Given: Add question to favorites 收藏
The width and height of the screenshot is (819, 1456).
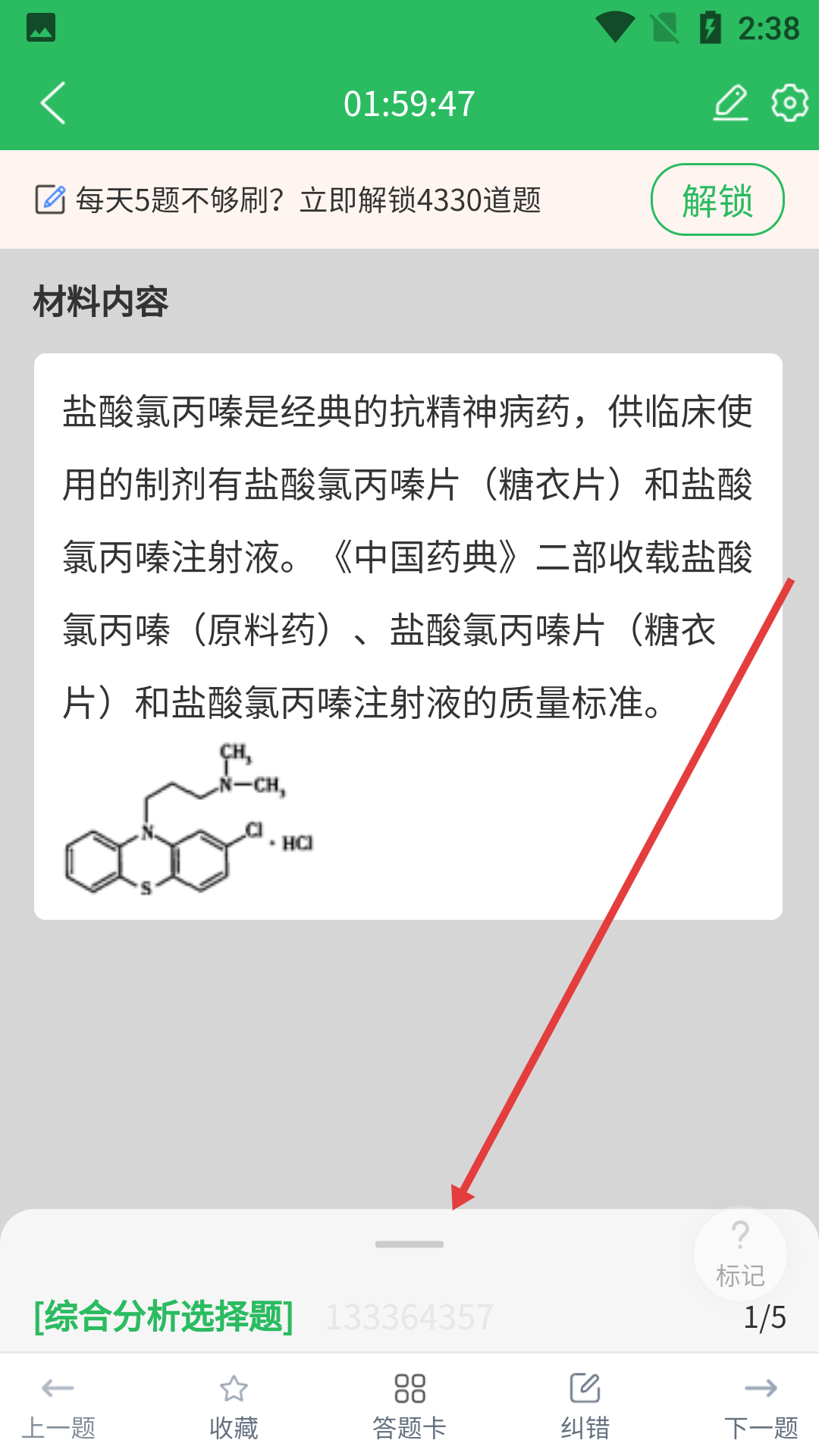Looking at the screenshot, I should pos(234,1406).
